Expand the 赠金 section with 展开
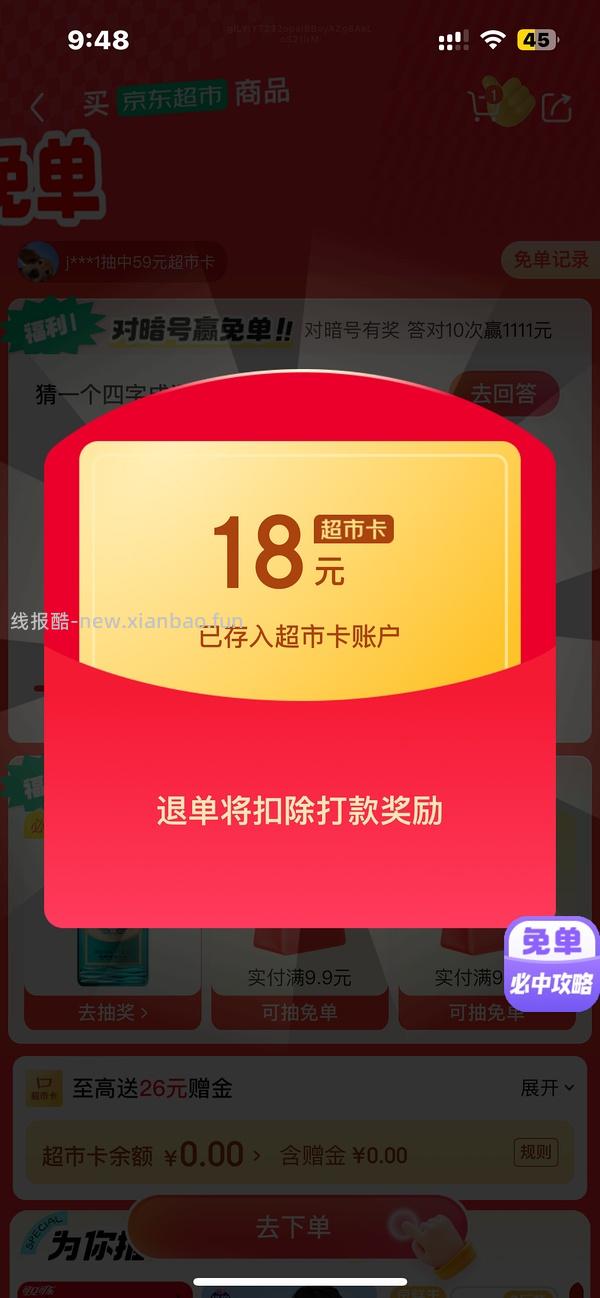 pyautogui.click(x=547, y=1088)
